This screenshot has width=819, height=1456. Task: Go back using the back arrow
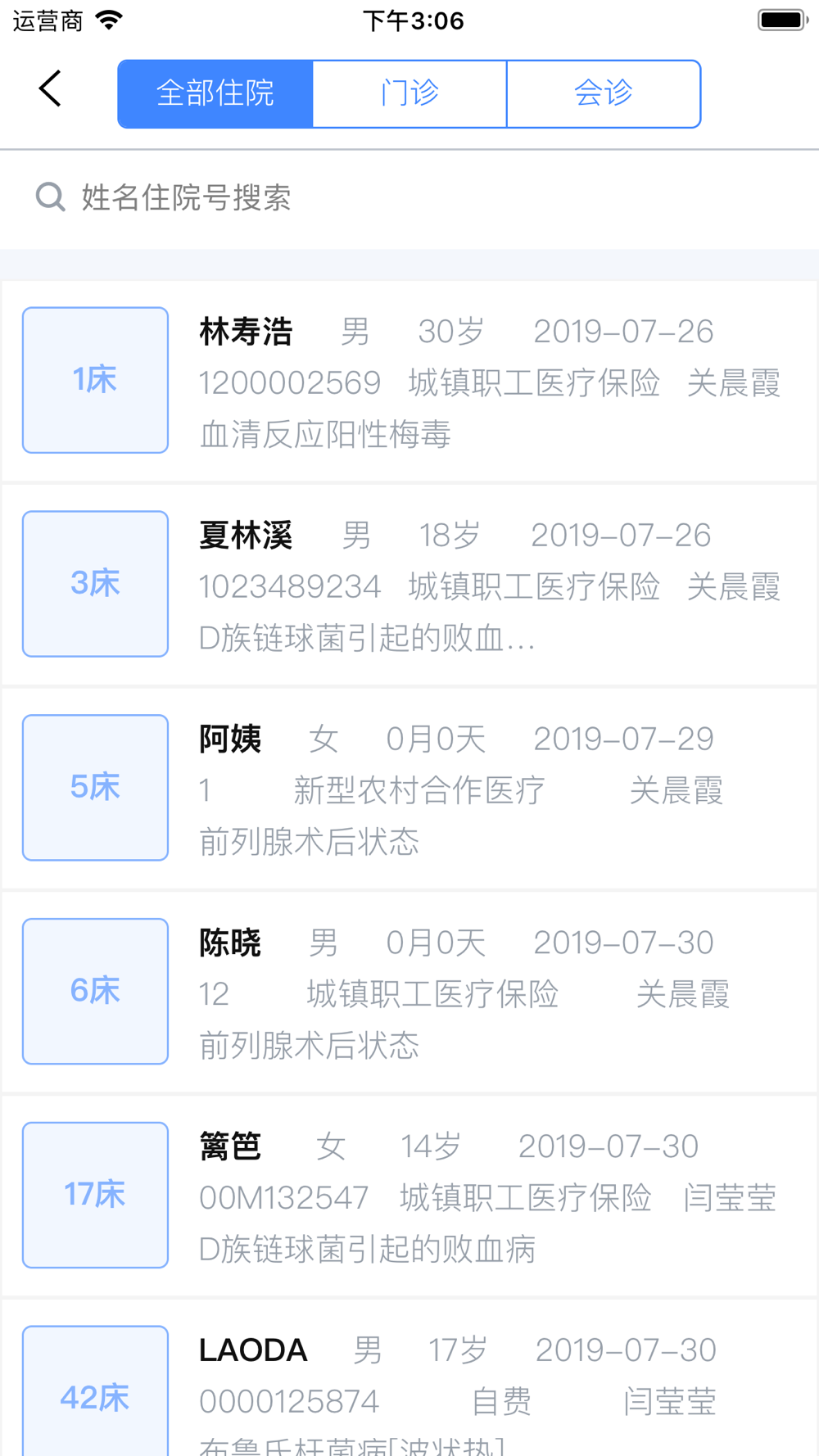tap(50, 88)
